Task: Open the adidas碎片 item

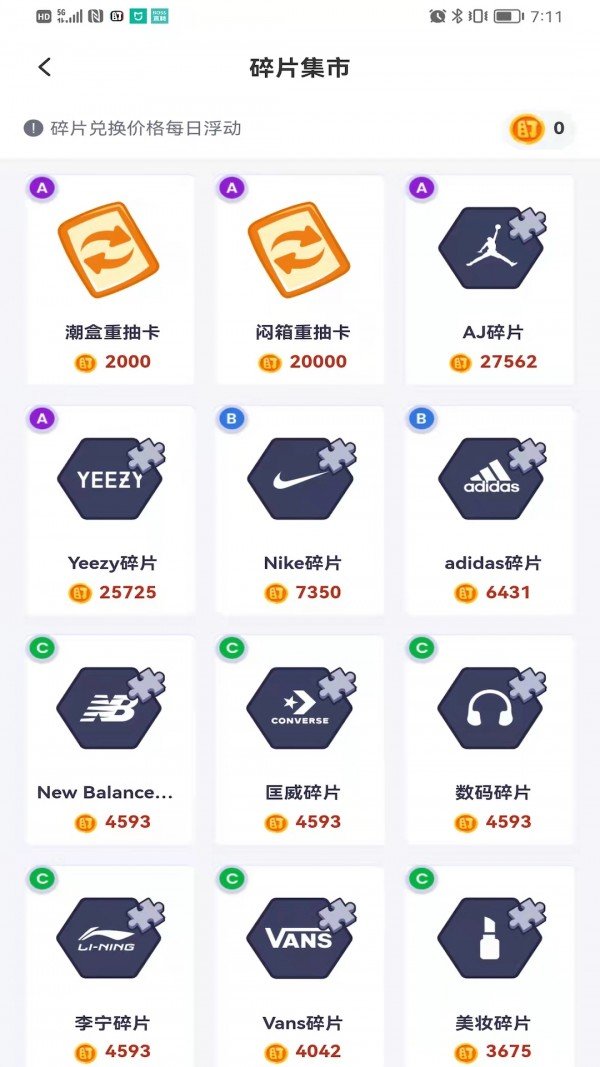Action: coord(490,510)
